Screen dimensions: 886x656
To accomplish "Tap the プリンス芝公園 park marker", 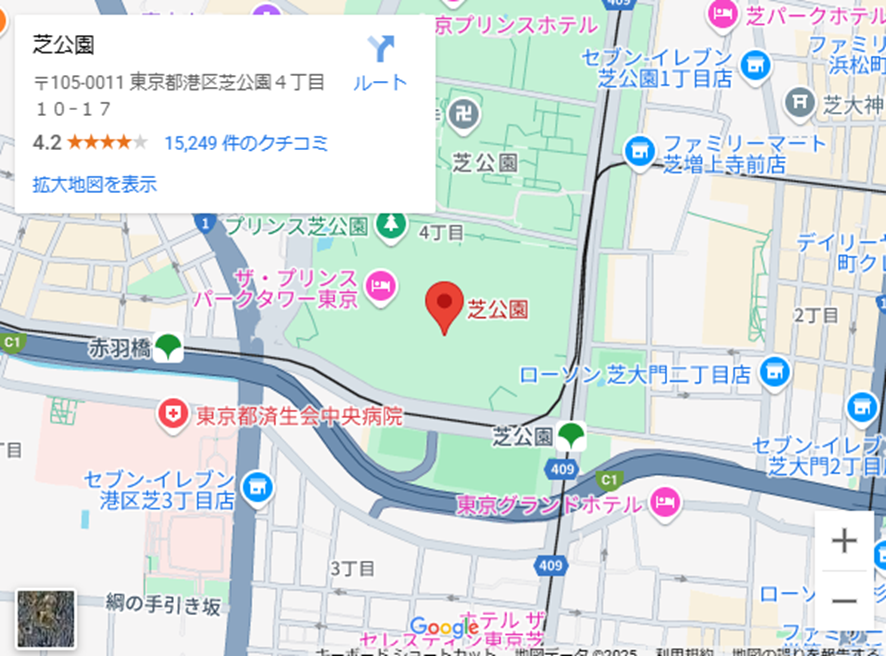I will point(391,225).
